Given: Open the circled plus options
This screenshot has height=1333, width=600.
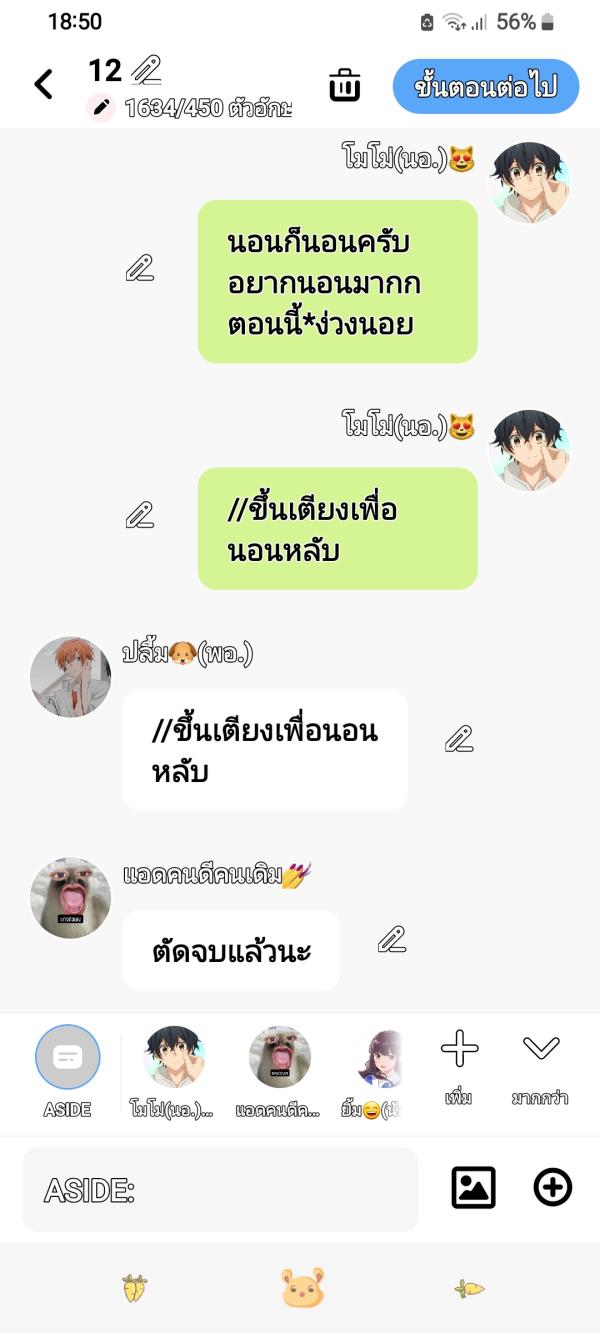Looking at the screenshot, I should point(552,1188).
